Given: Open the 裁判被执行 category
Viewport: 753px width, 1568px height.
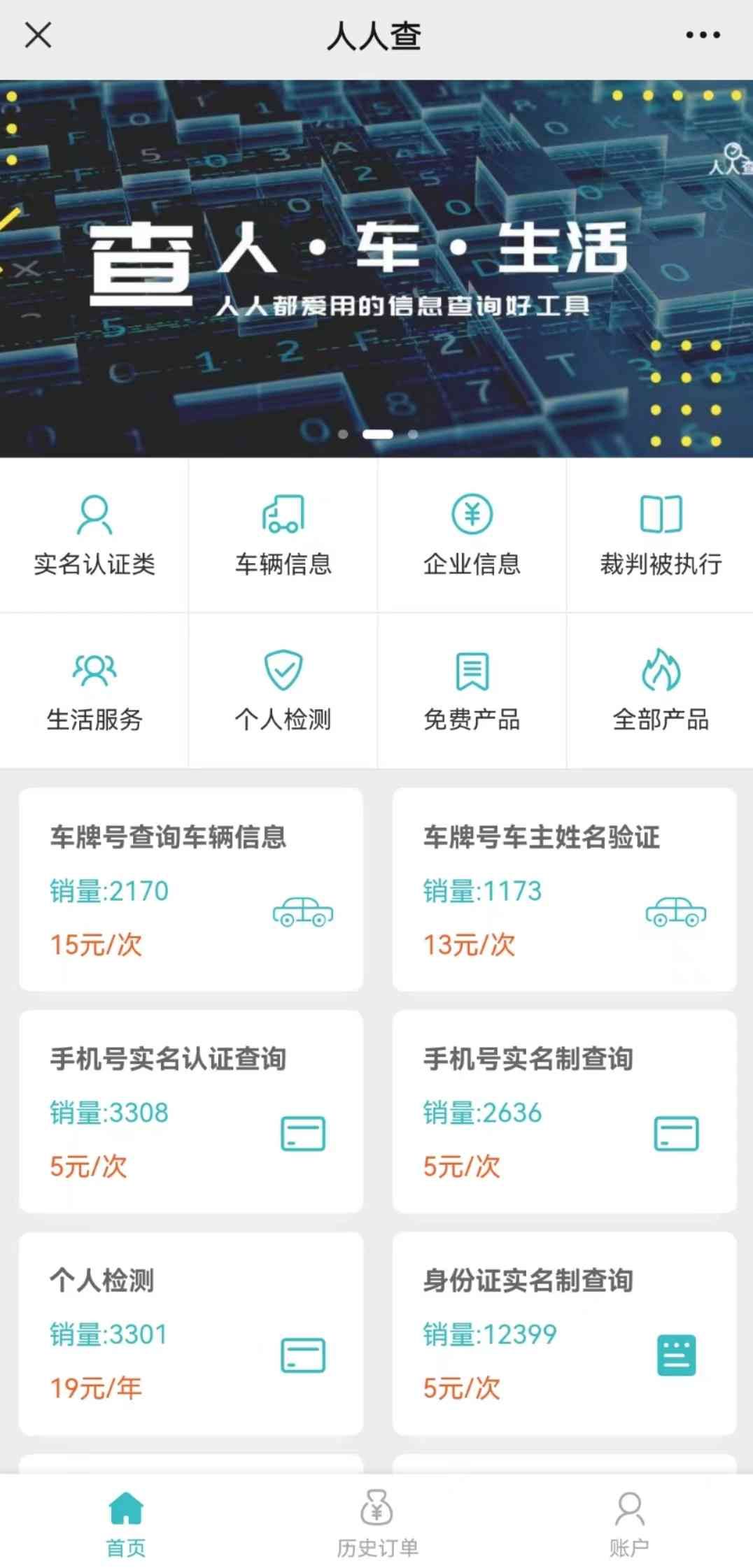Looking at the screenshot, I should tap(661, 536).
